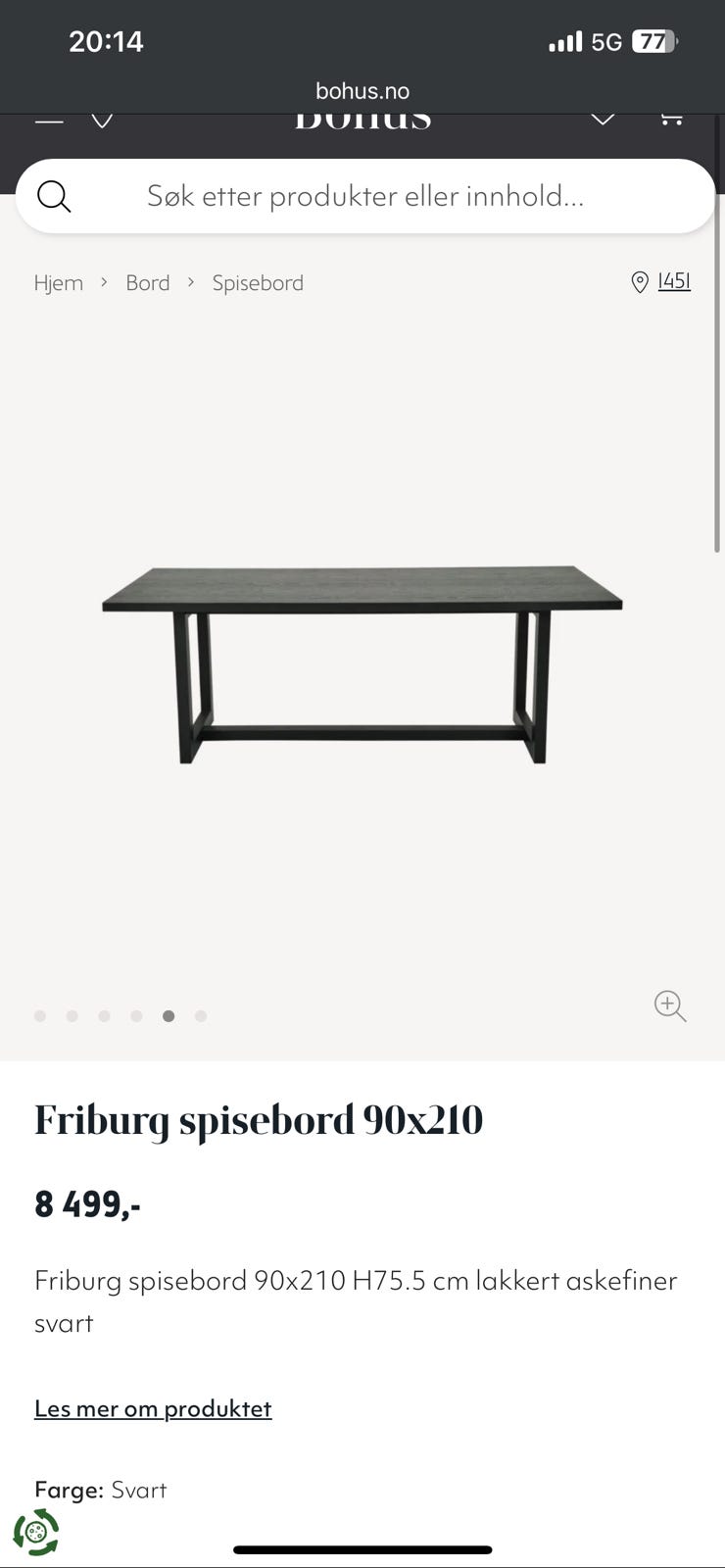Open the store location link 1451
Screen dimensions: 725x1568
(x=672, y=281)
